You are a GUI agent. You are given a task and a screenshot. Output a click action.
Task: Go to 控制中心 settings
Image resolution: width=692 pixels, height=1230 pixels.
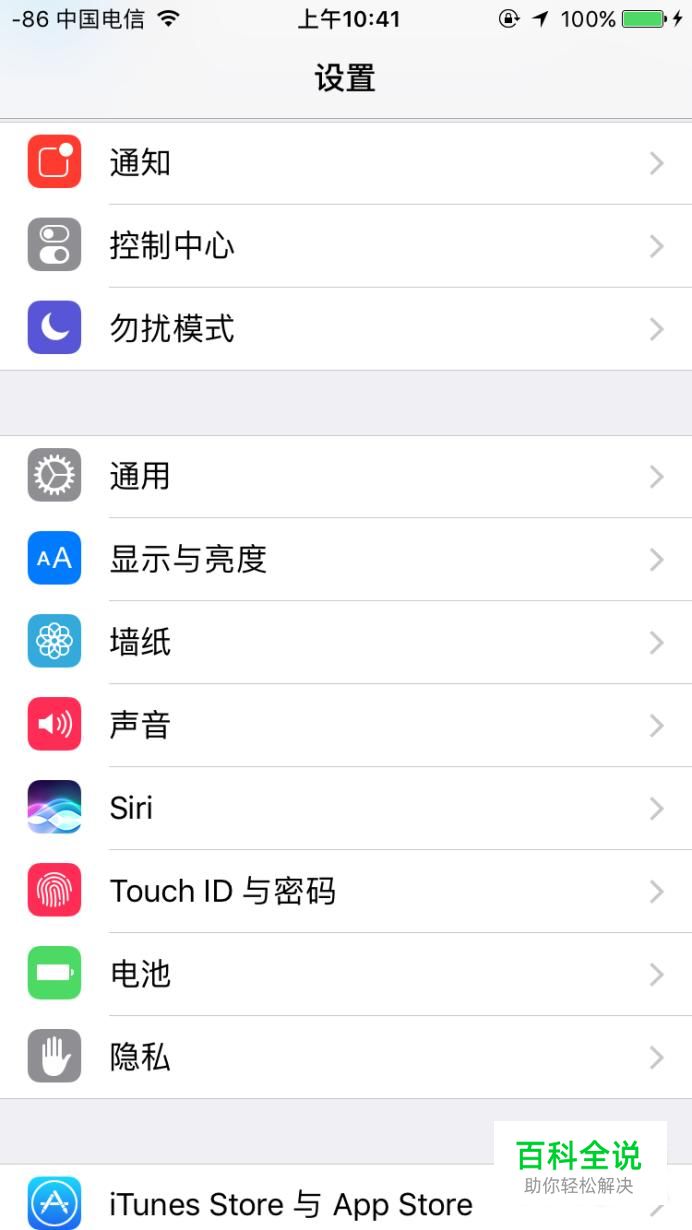[345, 246]
